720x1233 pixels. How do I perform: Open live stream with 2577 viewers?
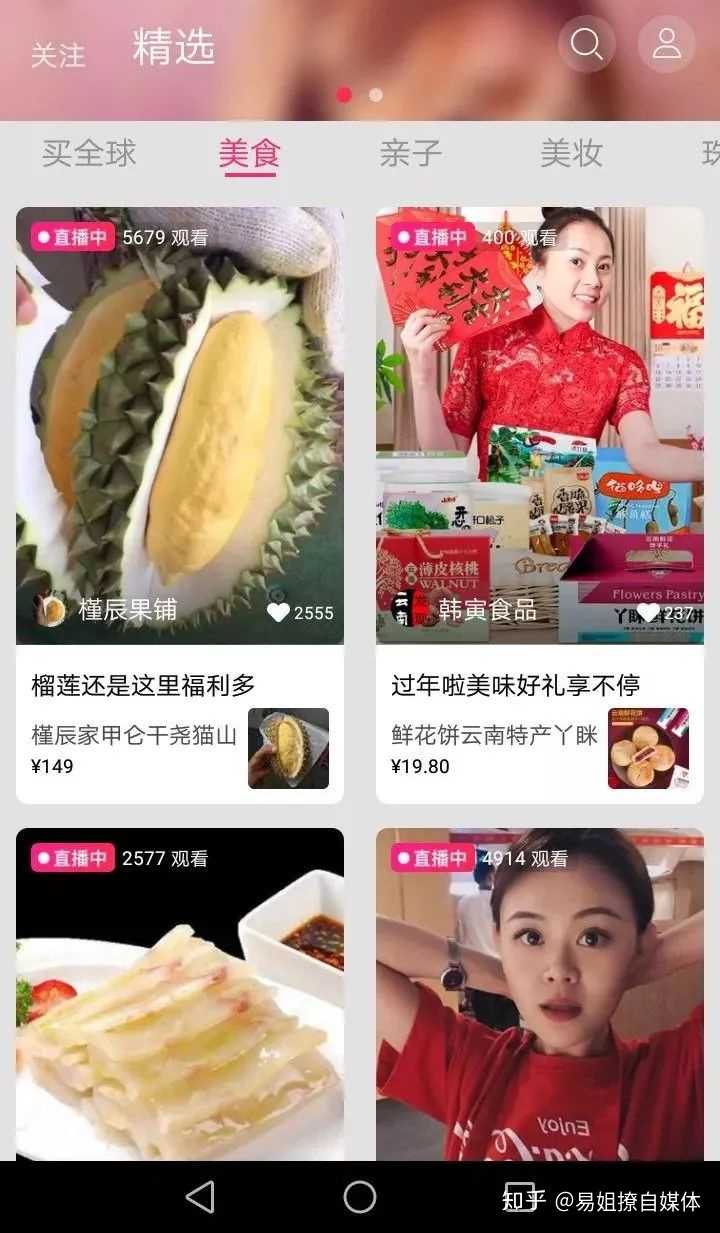point(180,1000)
